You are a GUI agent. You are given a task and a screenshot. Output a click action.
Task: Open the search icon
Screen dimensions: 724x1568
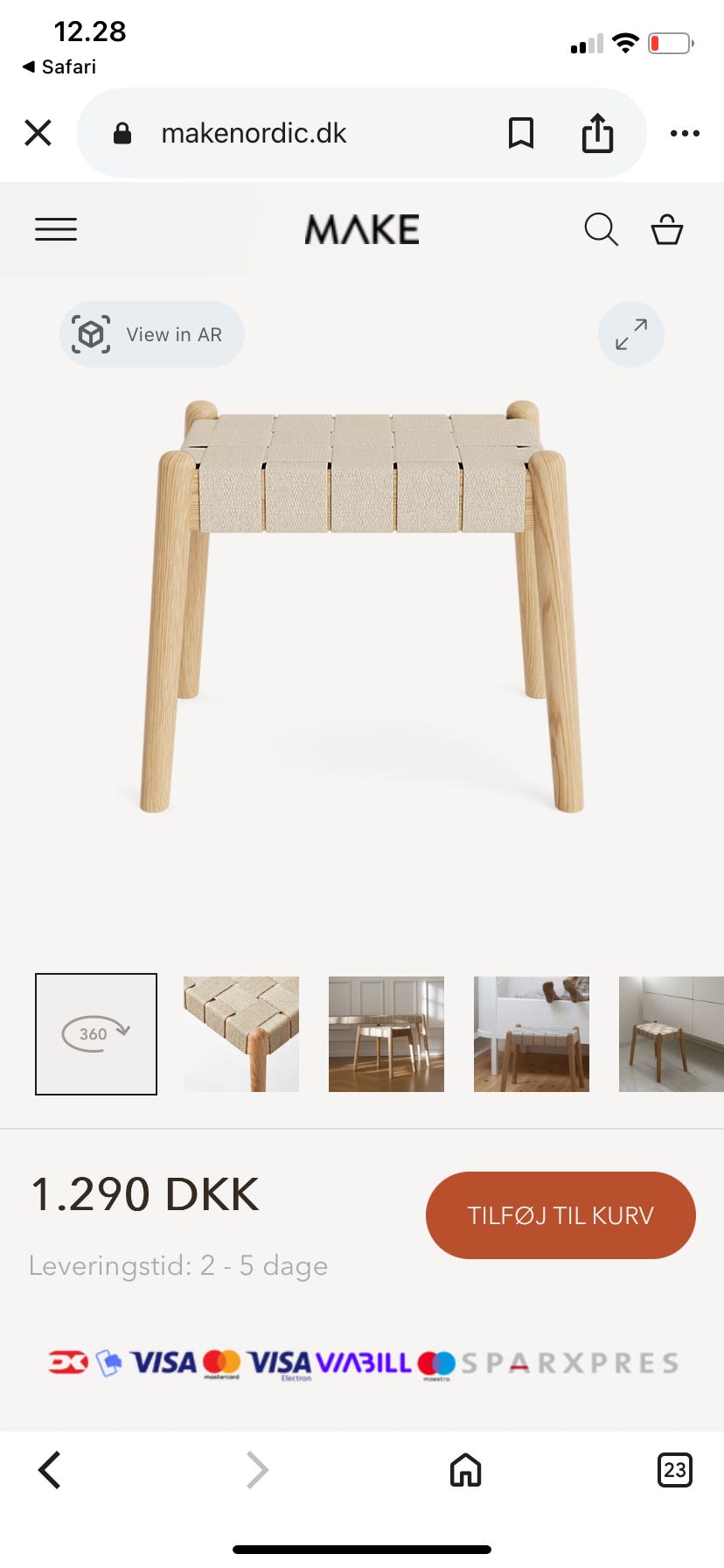click(601, 229)
